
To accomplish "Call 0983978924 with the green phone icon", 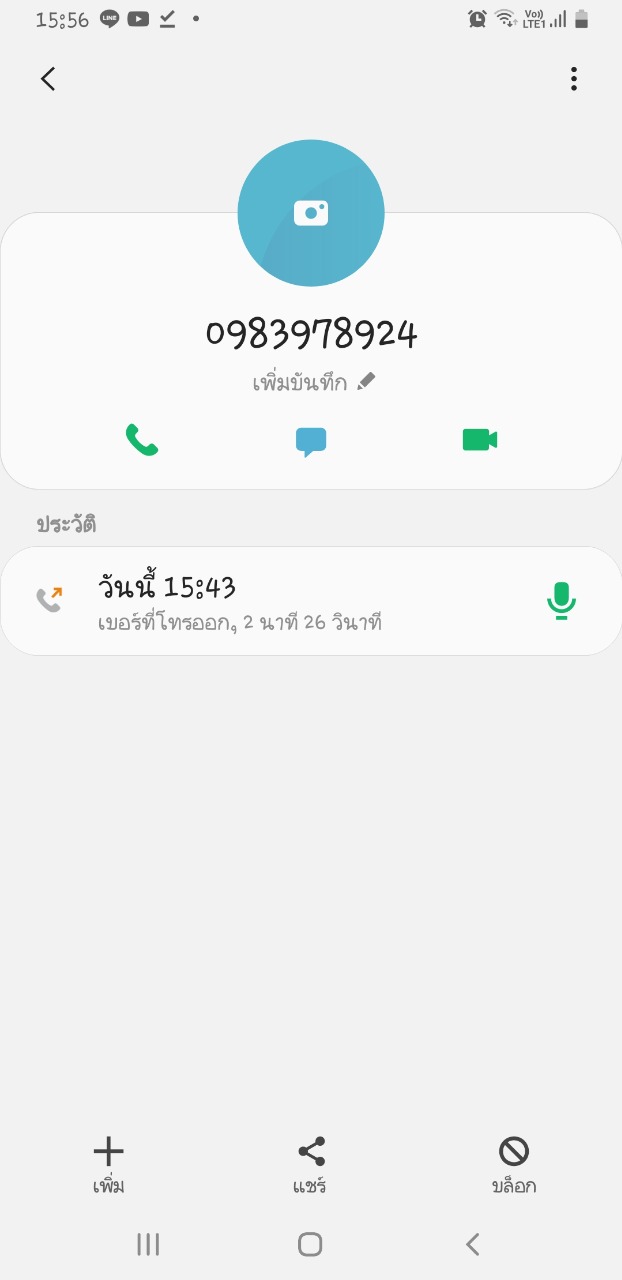I will 142,440.
